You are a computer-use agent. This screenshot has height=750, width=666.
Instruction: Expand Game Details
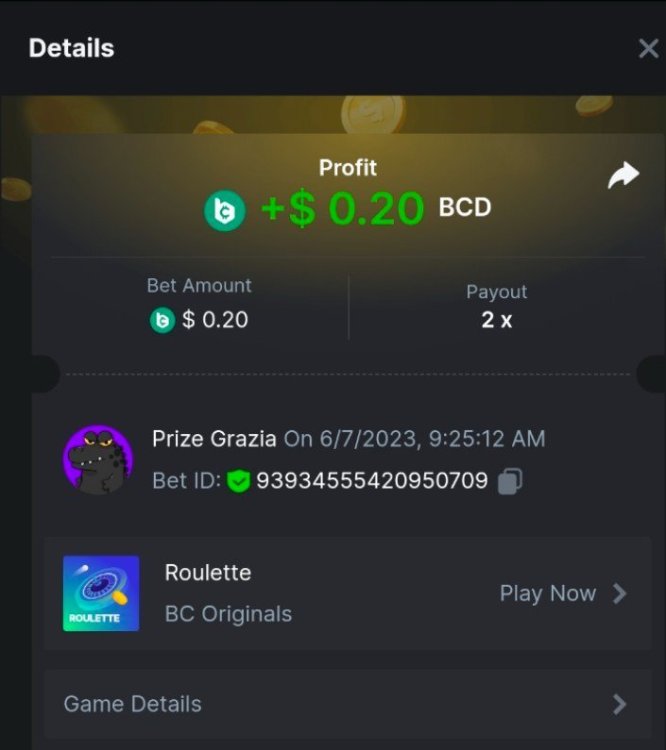(346, 704)
